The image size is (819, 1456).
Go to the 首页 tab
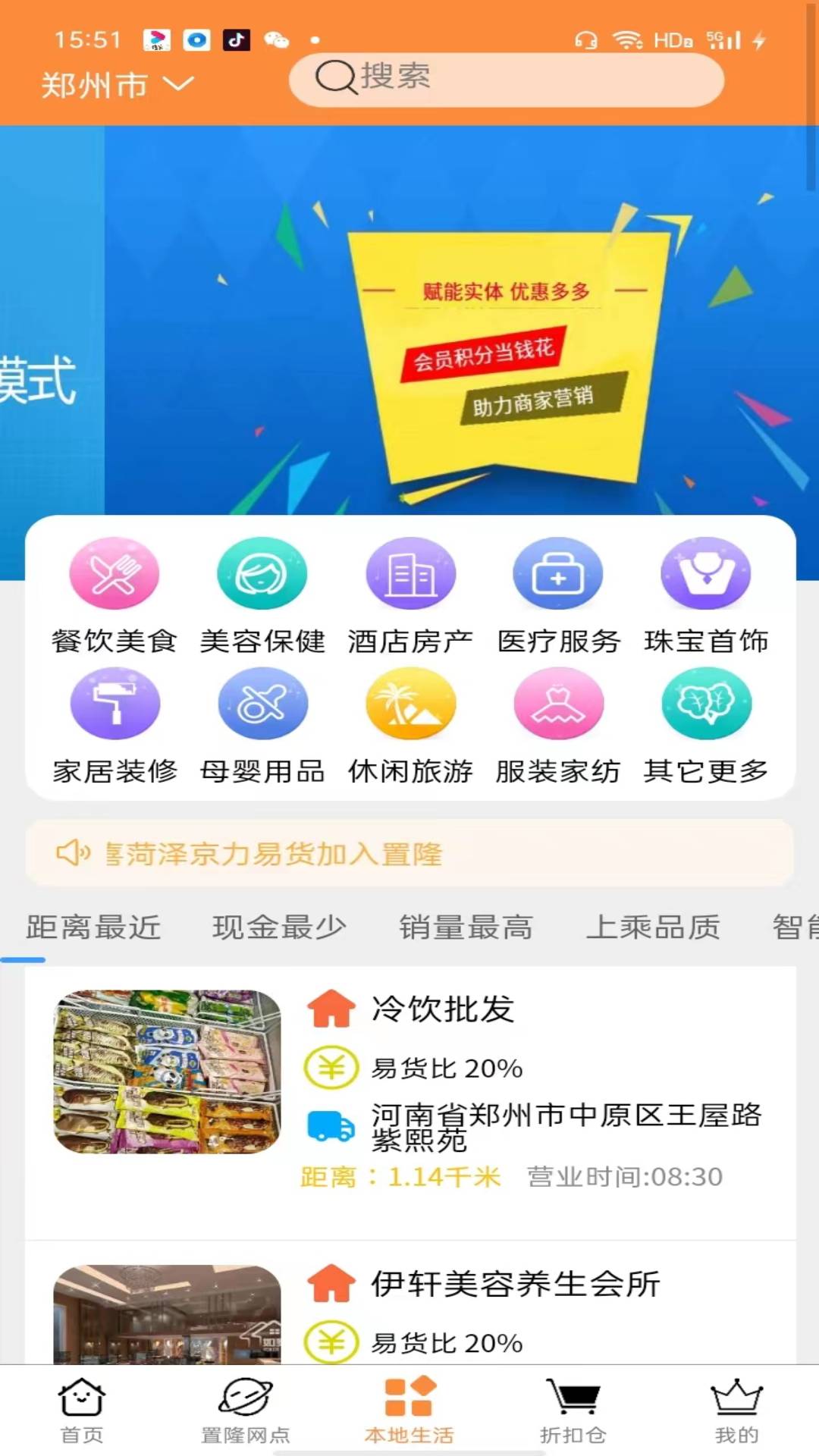[82, 1411]
